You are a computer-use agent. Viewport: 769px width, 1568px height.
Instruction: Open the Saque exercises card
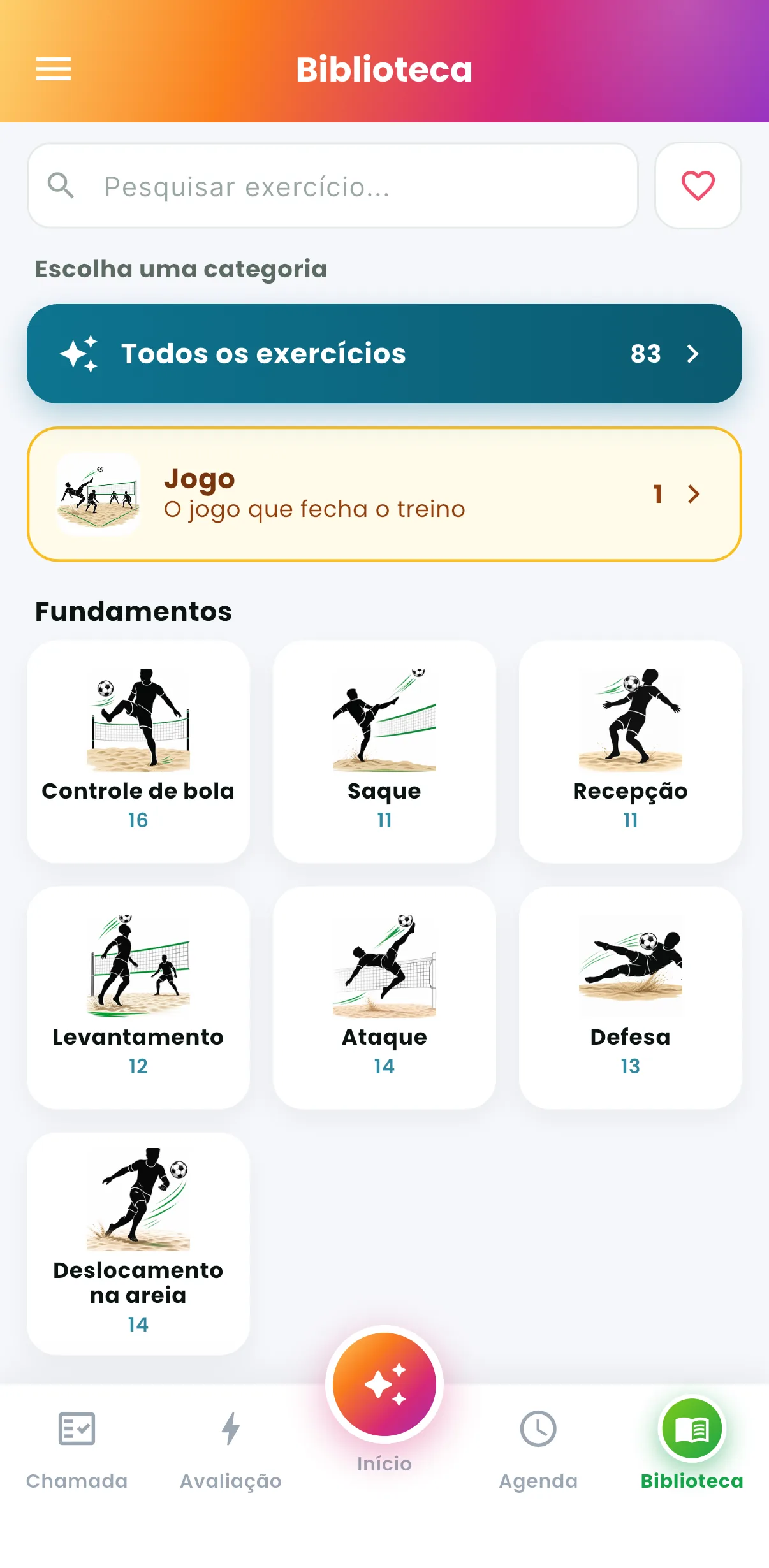tap(384, 751)
